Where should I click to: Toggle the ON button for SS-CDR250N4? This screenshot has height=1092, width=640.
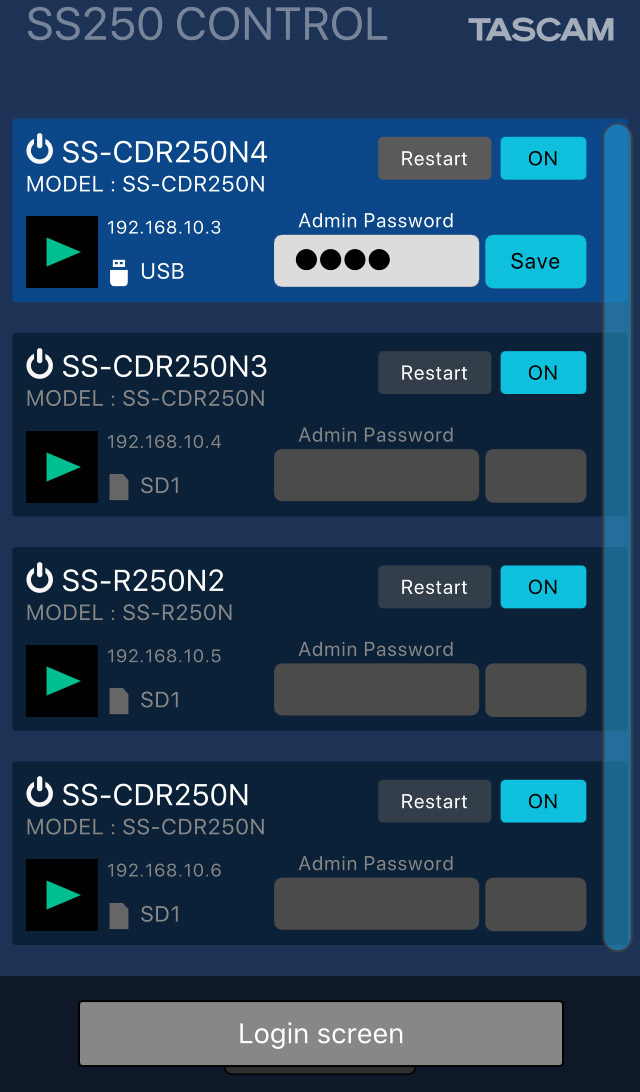point(543,158)
